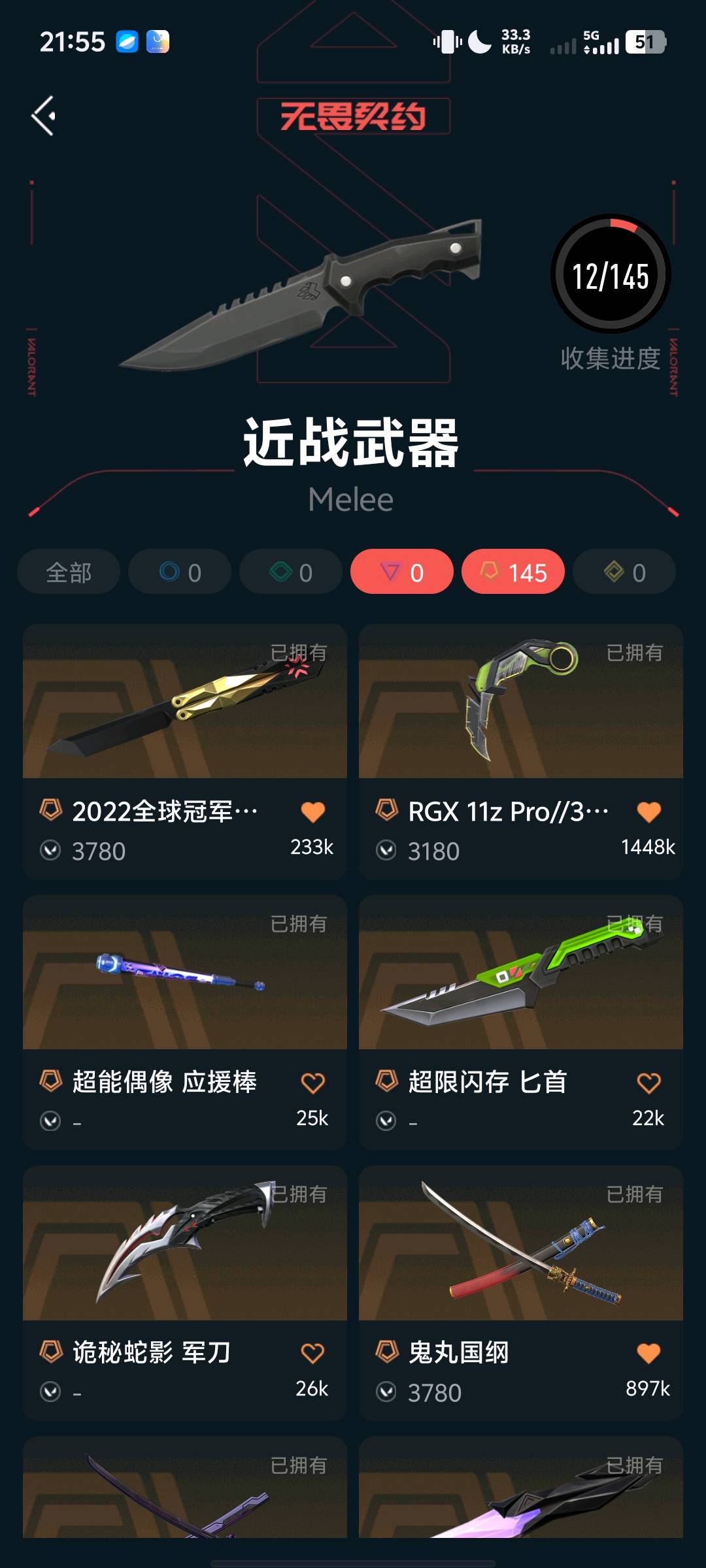Open the 诡秘蛇影 军刀 card
This screenshot has height=1568, width=706.
(185, 1293)
